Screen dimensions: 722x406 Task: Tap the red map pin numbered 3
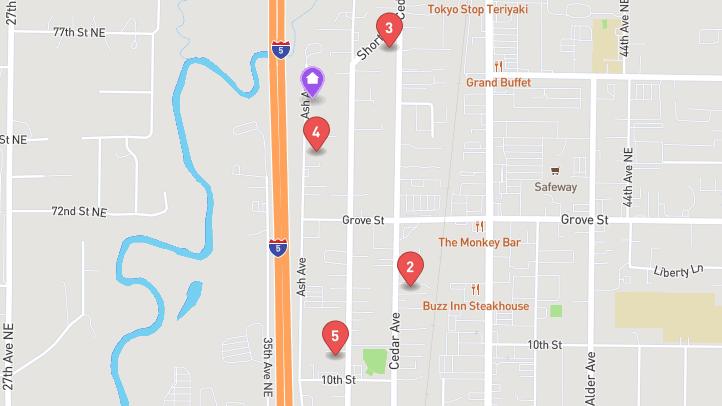pos(388,29)
